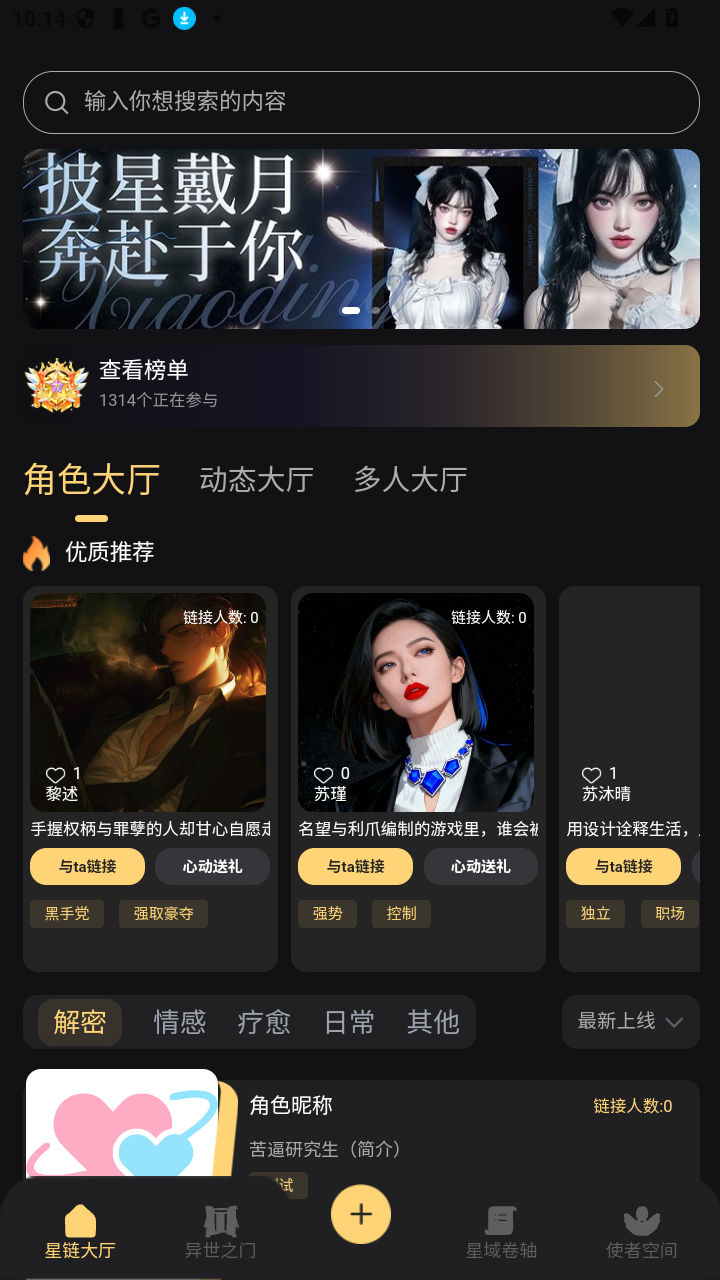Open the 披星戴月 promotional banner
Screen dimensions: 720x1280
tap(360, 239)
